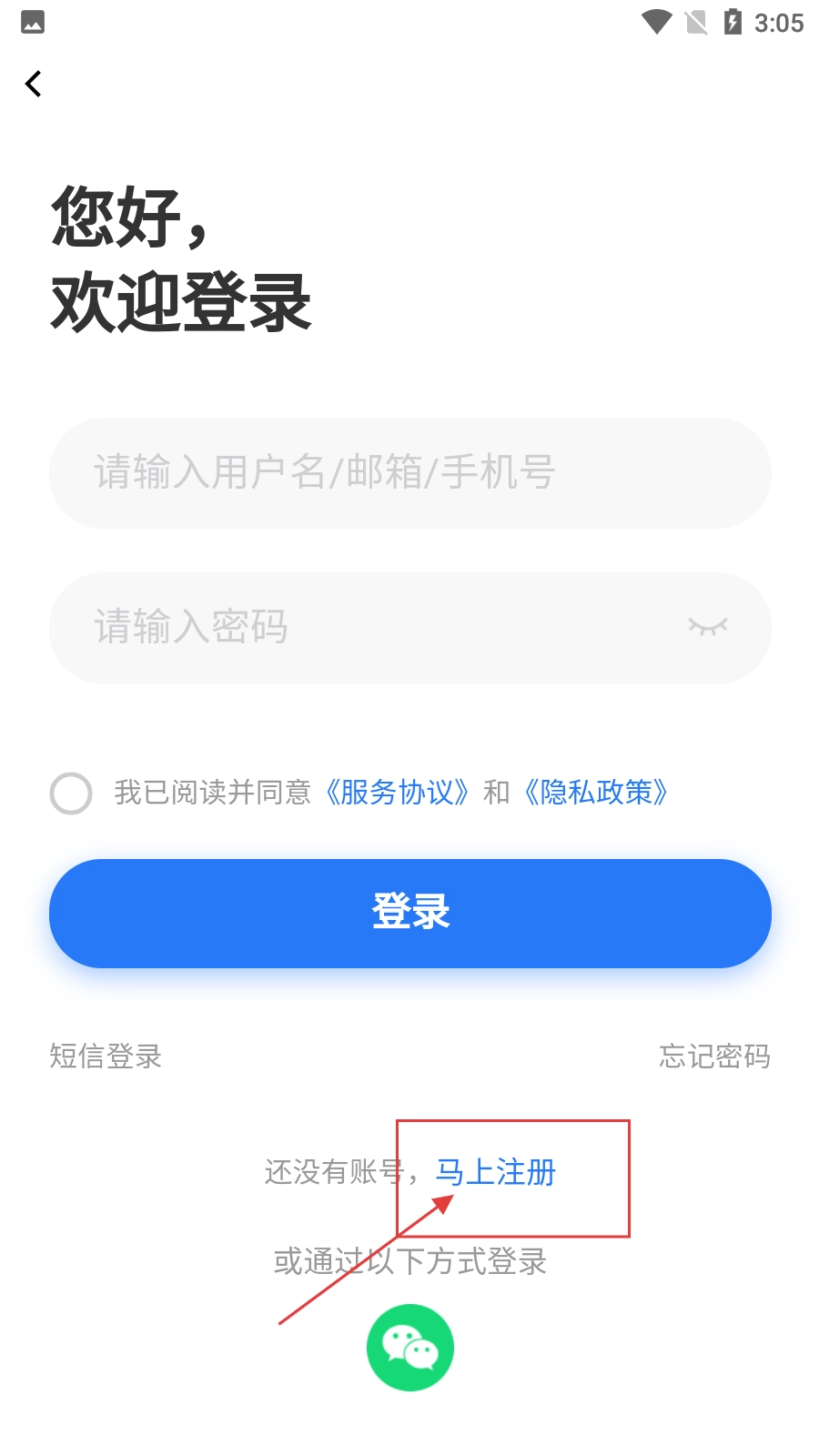
Task: Go back using the top-left arrow
Action: click(34, 84)
